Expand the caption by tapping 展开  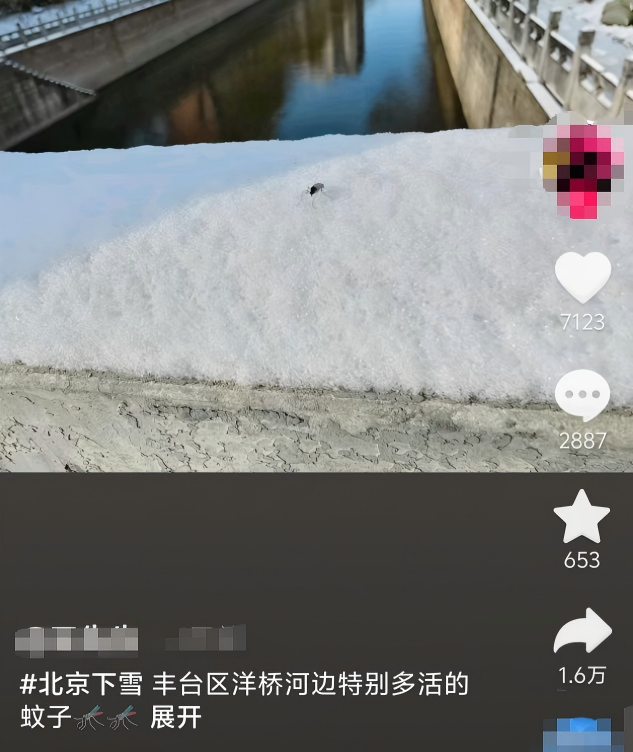coord(176,717)
